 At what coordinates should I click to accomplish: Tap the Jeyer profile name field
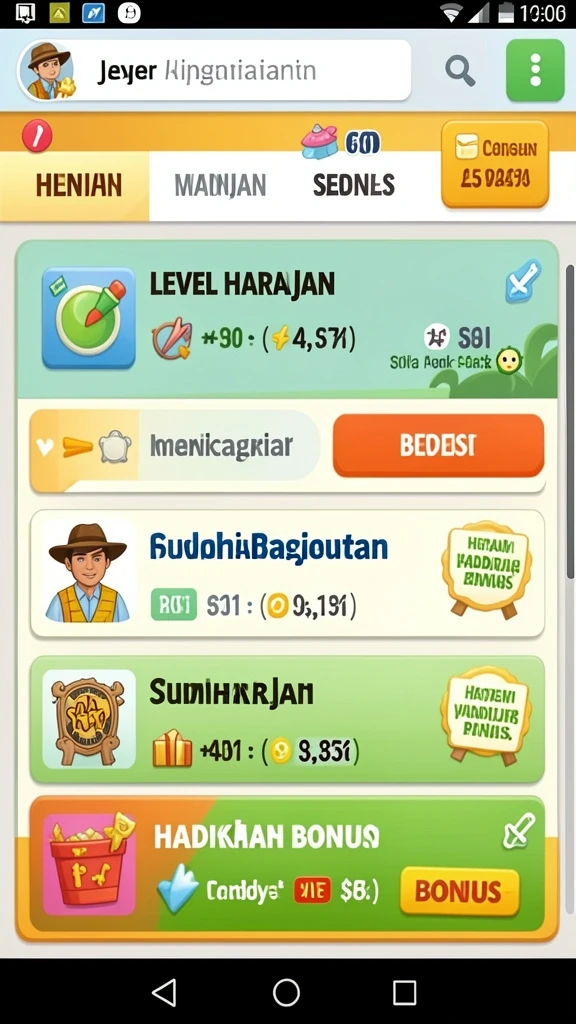(214, 71)
